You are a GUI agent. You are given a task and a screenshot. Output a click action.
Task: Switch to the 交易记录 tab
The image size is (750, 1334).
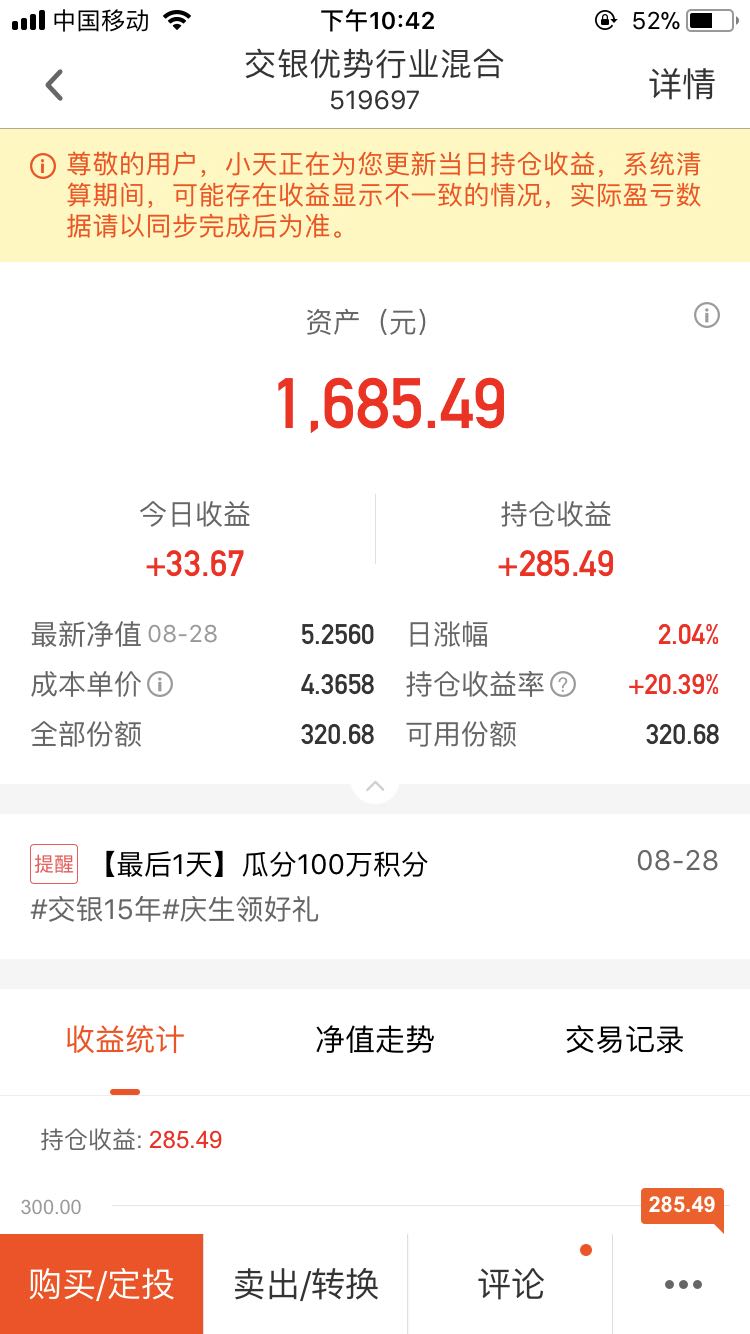[x=625, y=1040]
